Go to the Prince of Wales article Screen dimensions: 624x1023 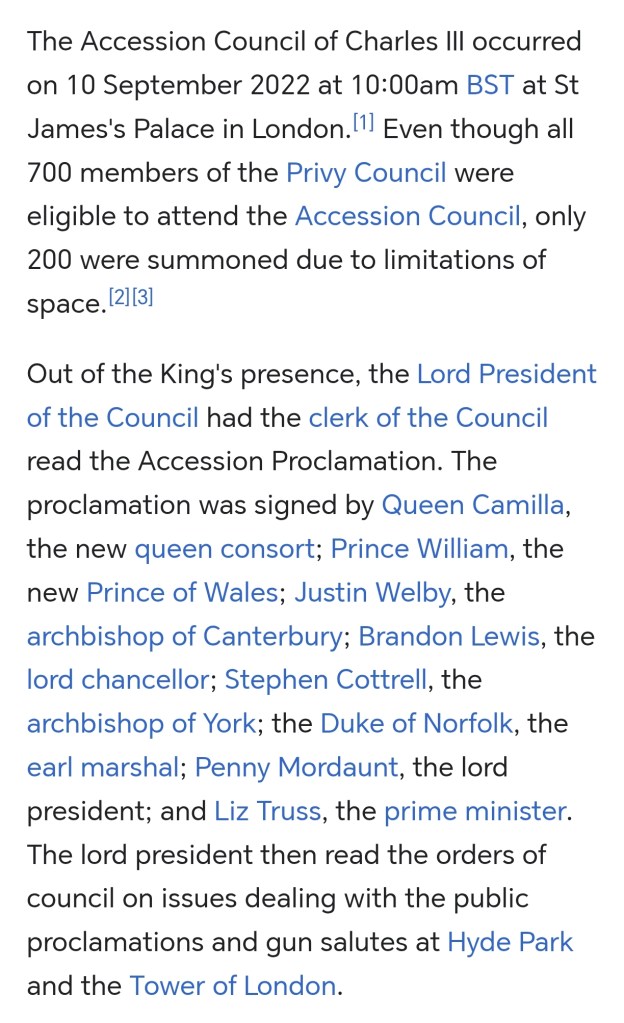pyautogui.click(x=182, y=593)
